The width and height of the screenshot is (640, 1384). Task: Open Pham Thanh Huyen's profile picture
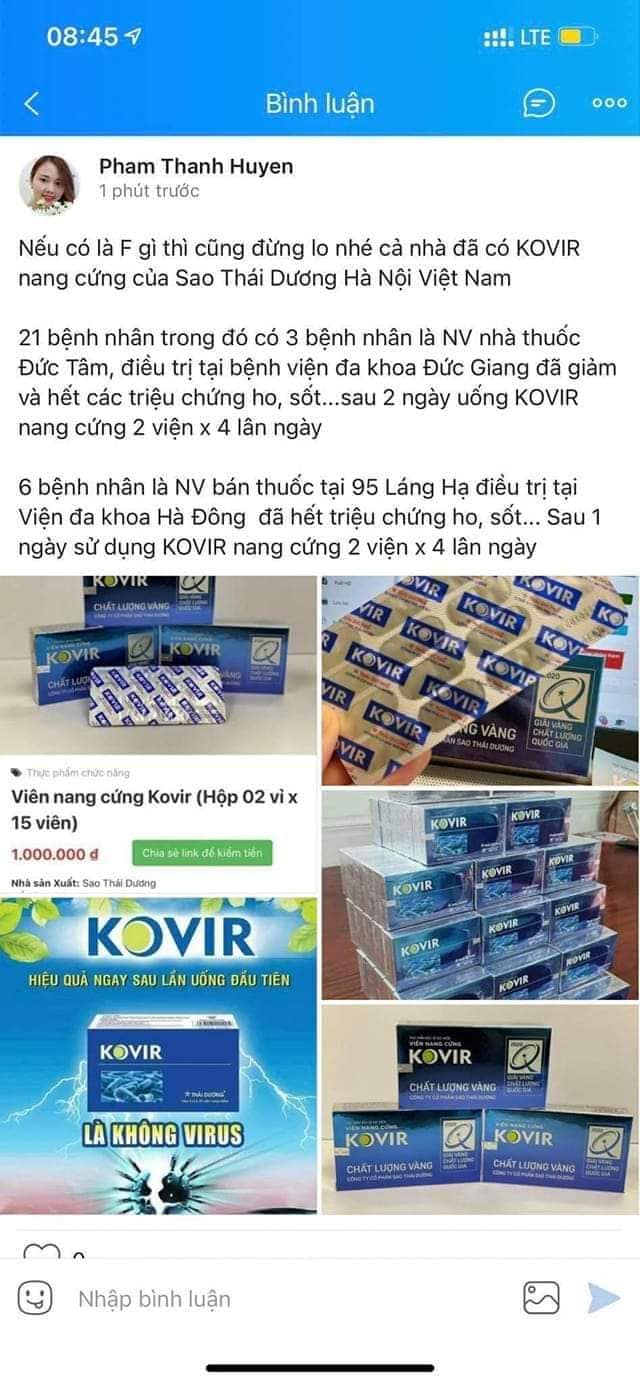click(x=48, y=184)
